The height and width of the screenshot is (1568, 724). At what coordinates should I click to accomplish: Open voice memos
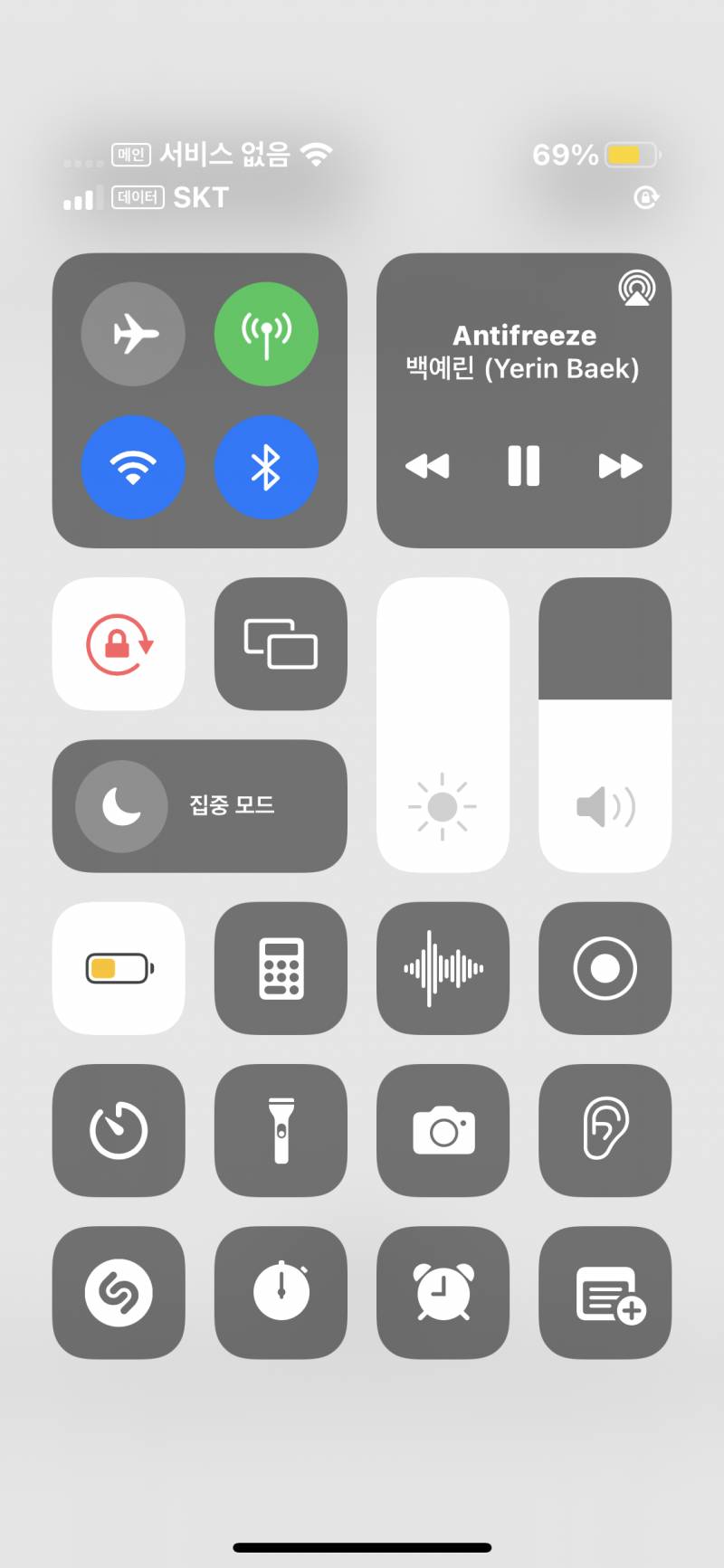click(443, 968)
